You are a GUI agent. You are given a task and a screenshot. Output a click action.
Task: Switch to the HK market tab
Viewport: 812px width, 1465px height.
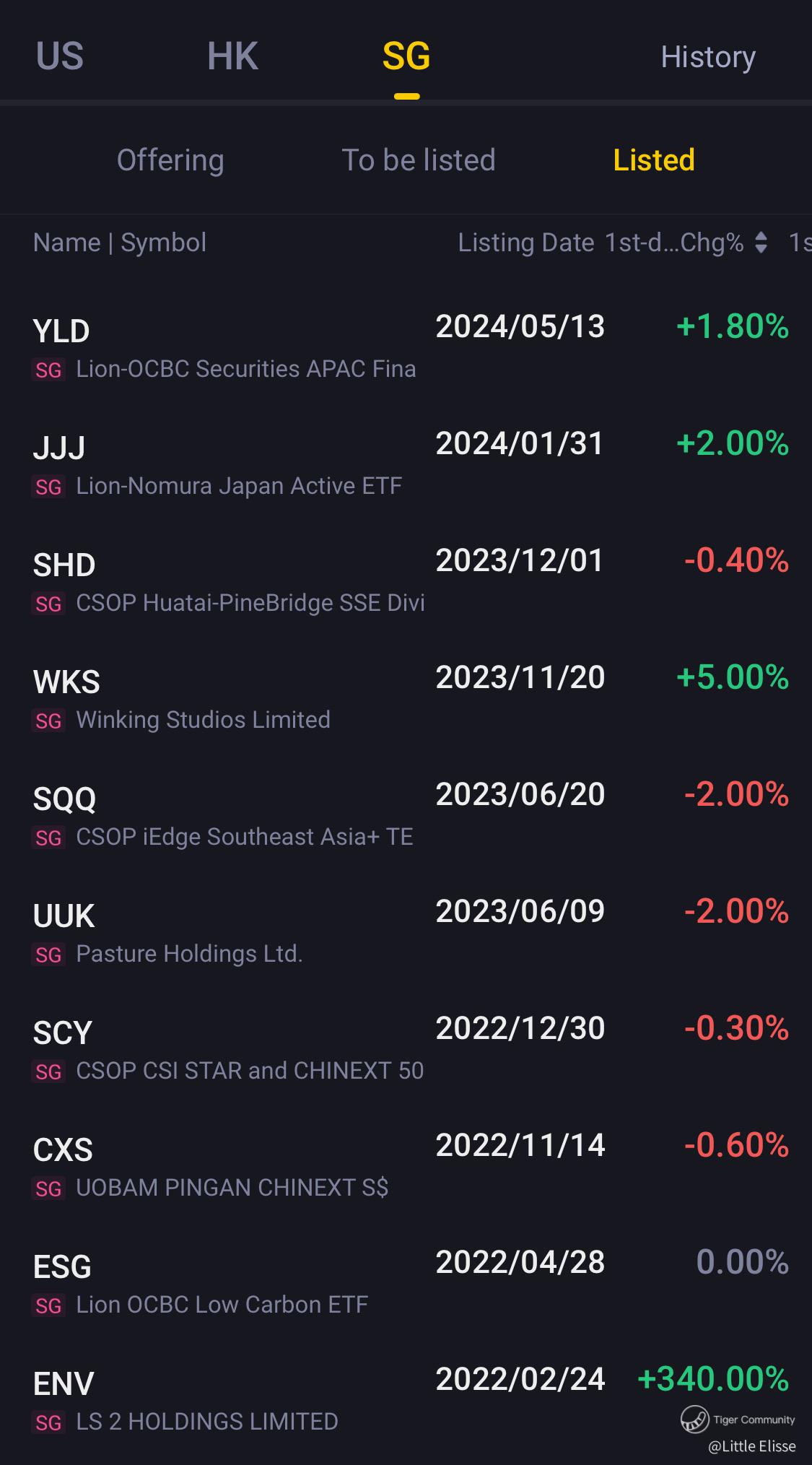(x=232, y=56)
